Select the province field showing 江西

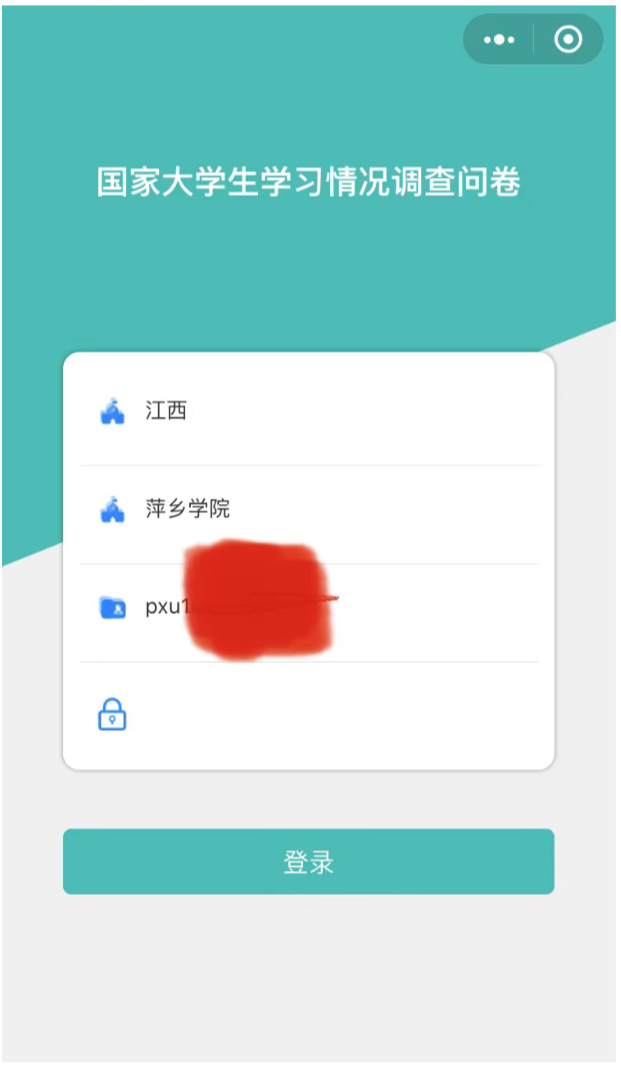[x=309, y=412]
